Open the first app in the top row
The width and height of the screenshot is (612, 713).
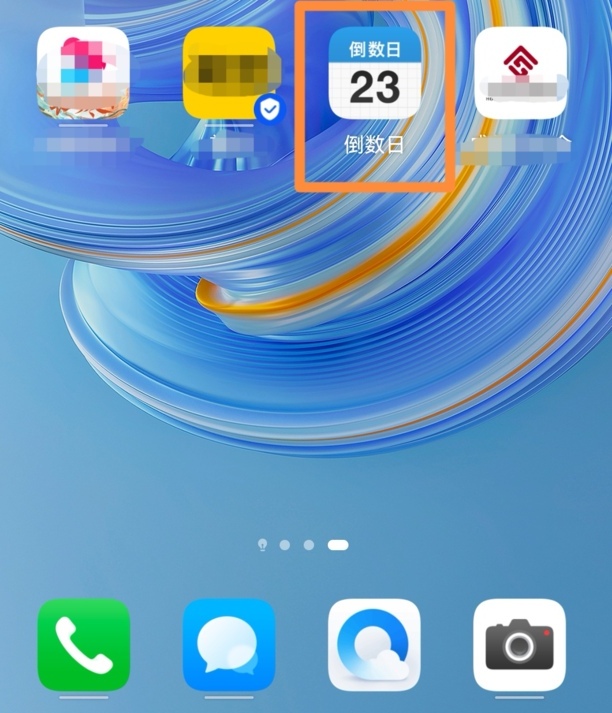point(83,73)
